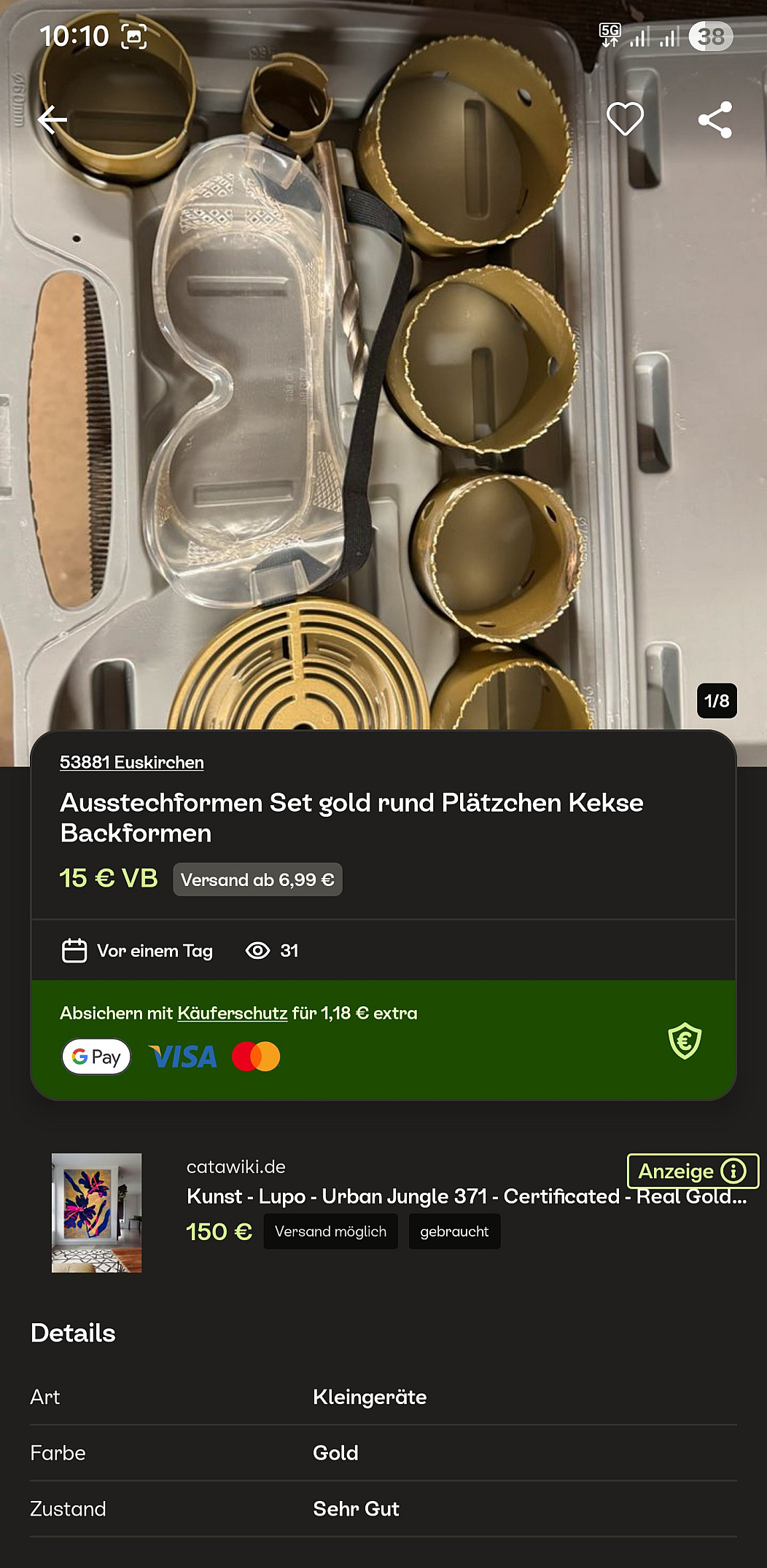Go back using the arrow icon
767x1568 pixels.
click(x=52, y=119)
